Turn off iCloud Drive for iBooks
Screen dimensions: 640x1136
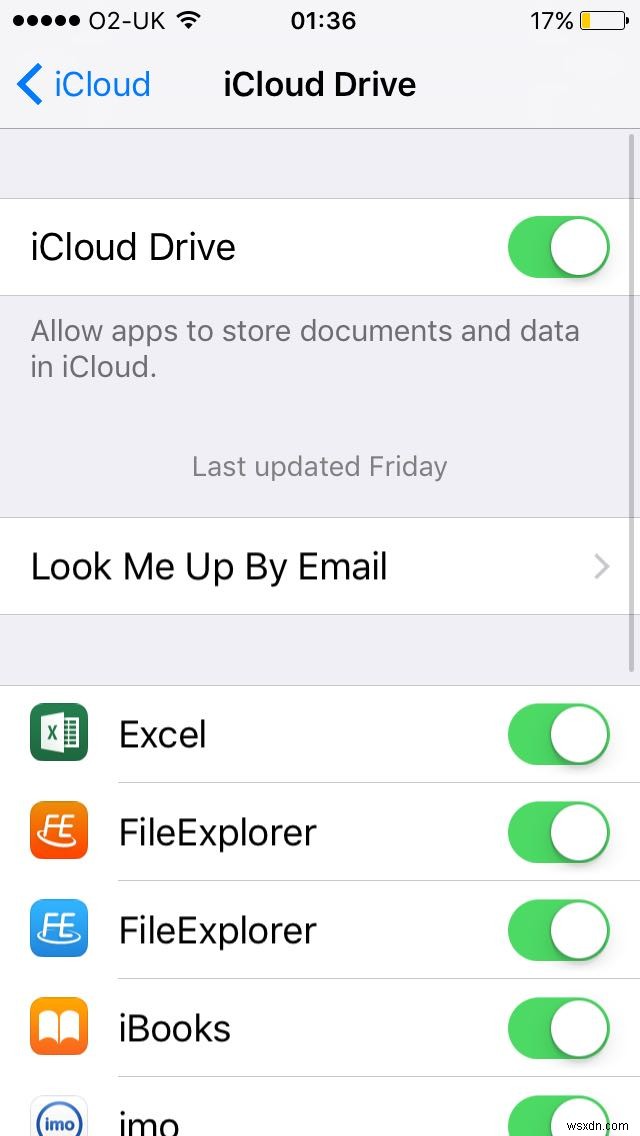point(558,1028)
